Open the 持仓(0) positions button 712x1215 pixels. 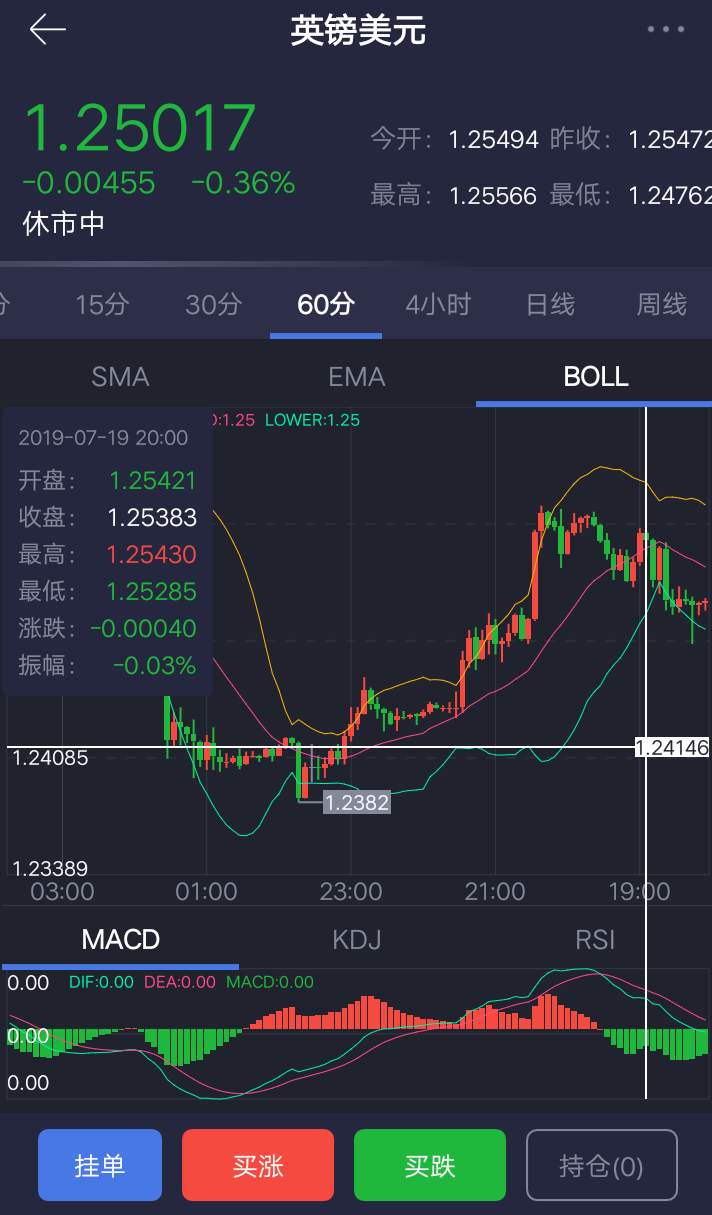[602, 1165]
